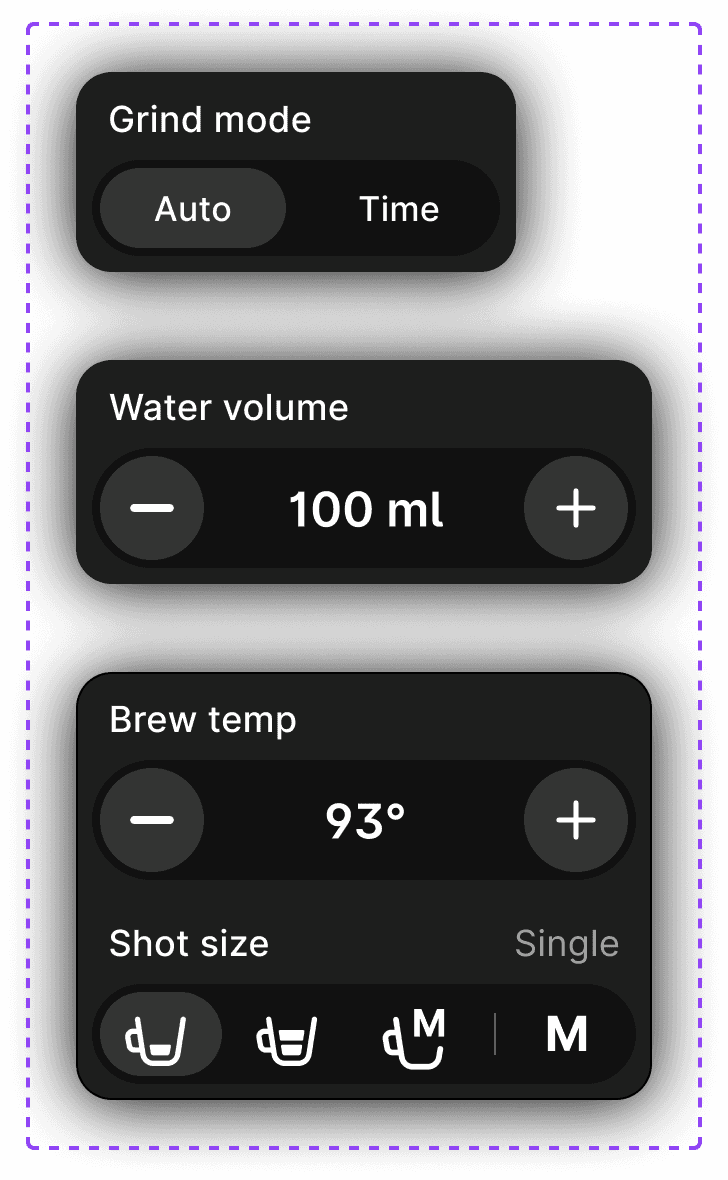The width and height of the screenshot is (728, 1180).
Task: Decrease the water volume
Action: (152, 508)
